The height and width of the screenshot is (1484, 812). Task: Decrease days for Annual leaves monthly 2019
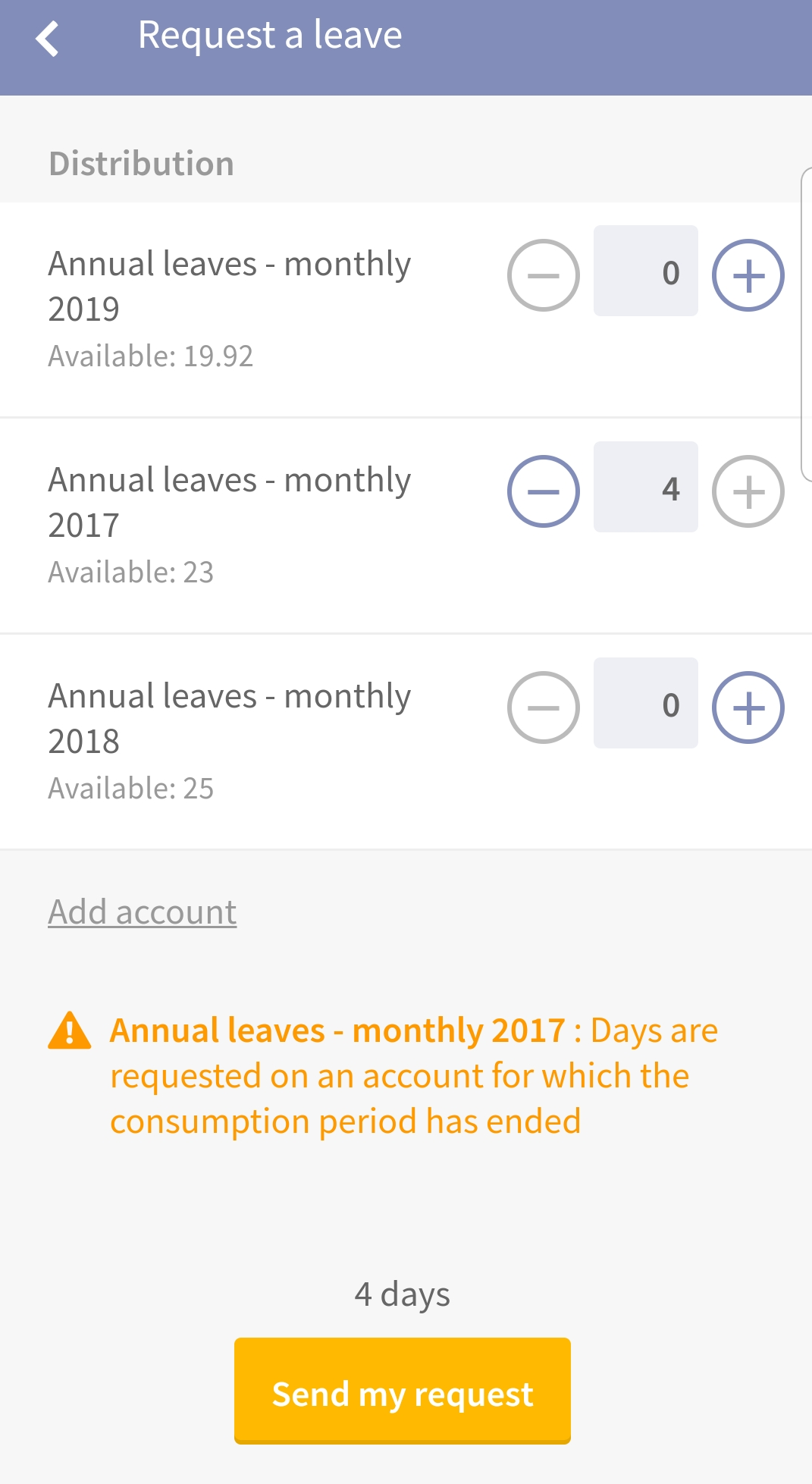click(x=544, y=275)
